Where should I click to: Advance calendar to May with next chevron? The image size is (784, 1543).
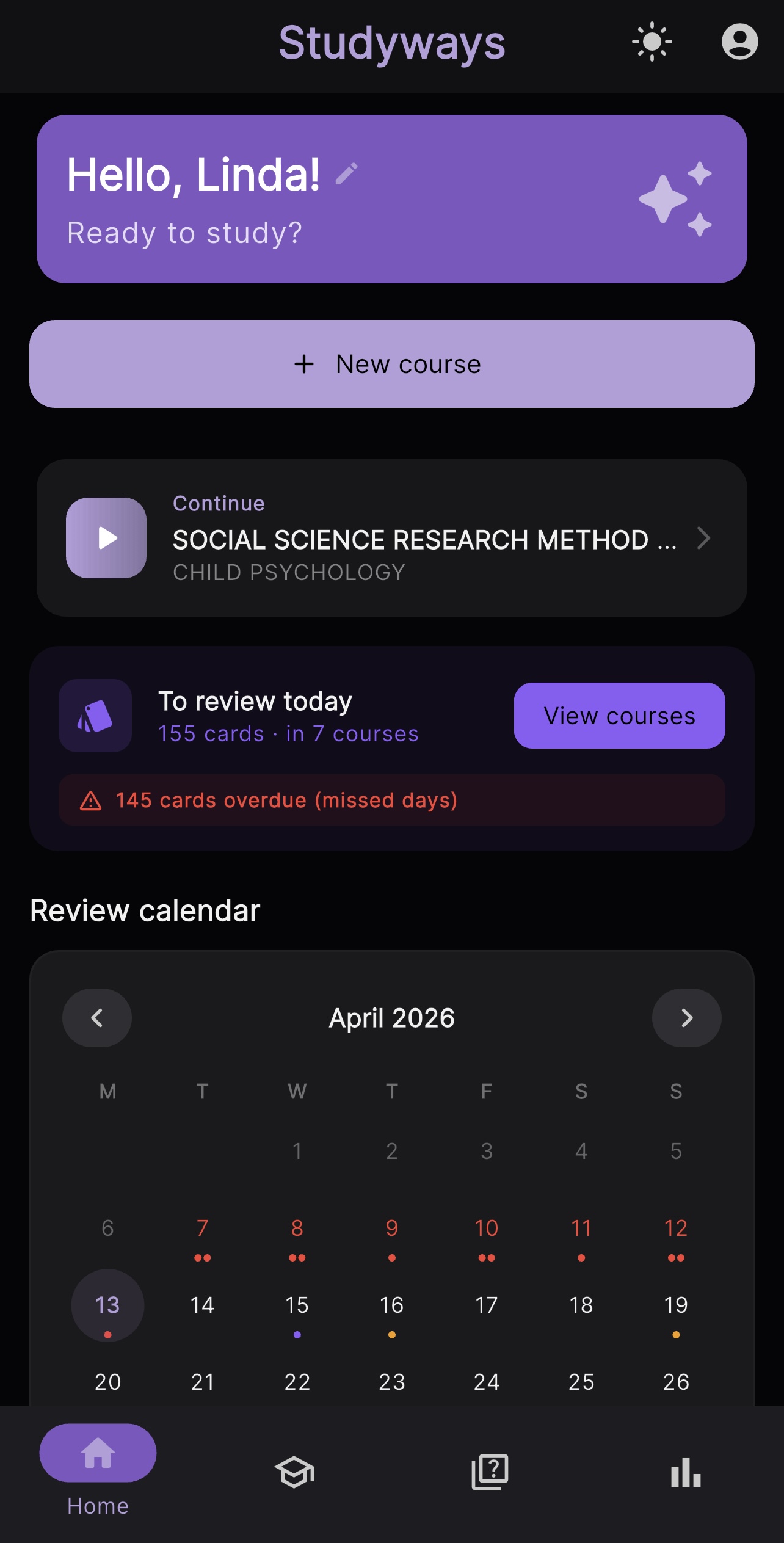[x=686, y=1017]
